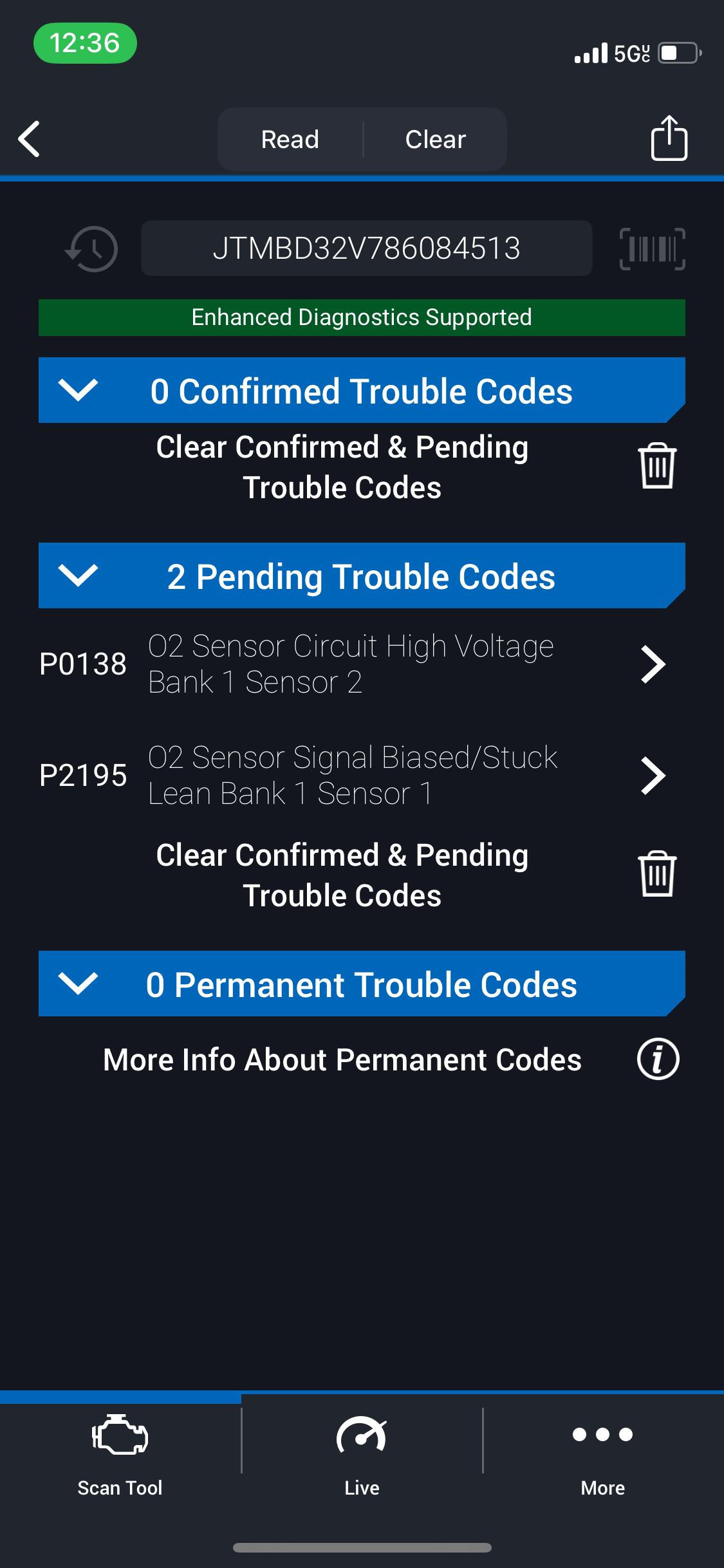Image resolution: width=724 pixels, height=1568 pixels.
Task: Go back using the top-left arrow
Action: coord(30,138)
